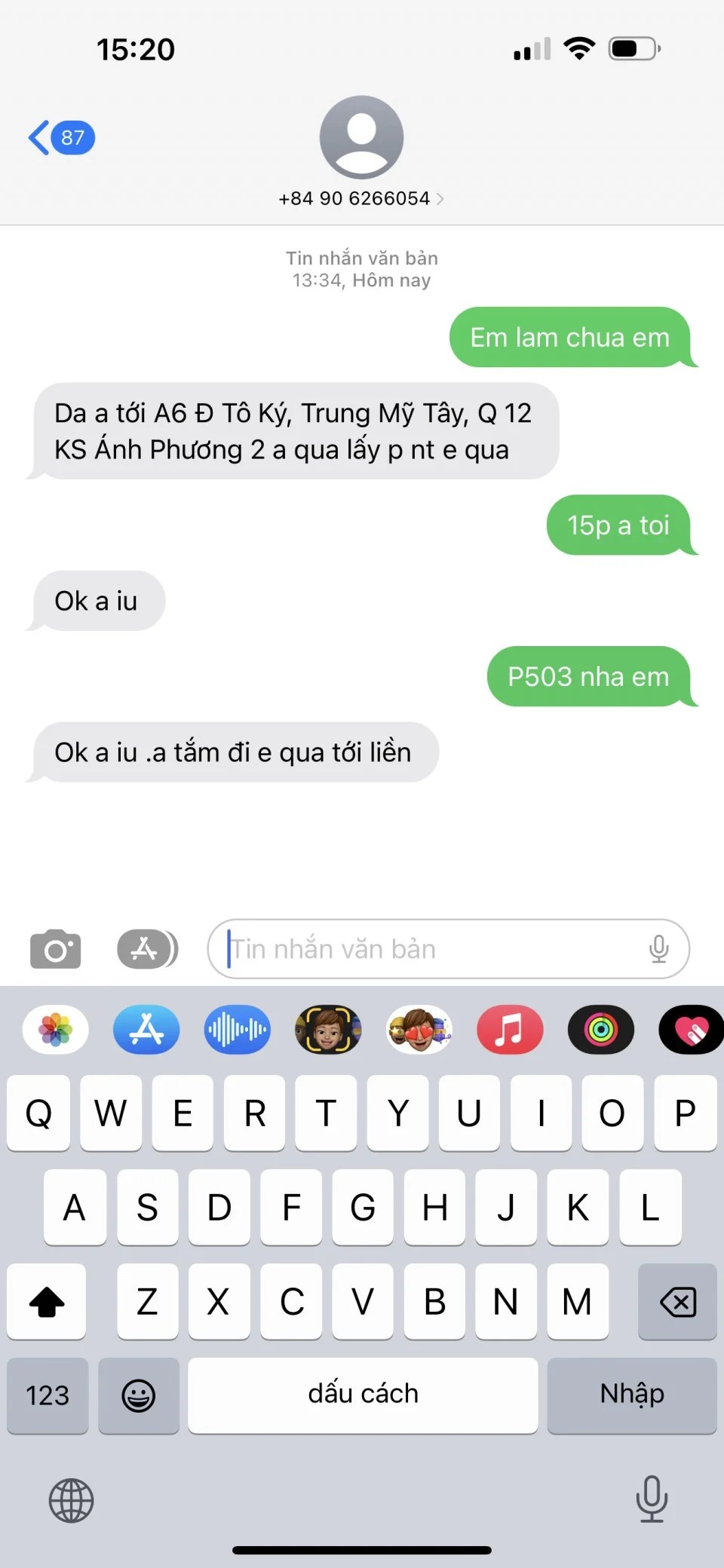
Task: Open the Music iMessage app
Action: (510, 1030)
